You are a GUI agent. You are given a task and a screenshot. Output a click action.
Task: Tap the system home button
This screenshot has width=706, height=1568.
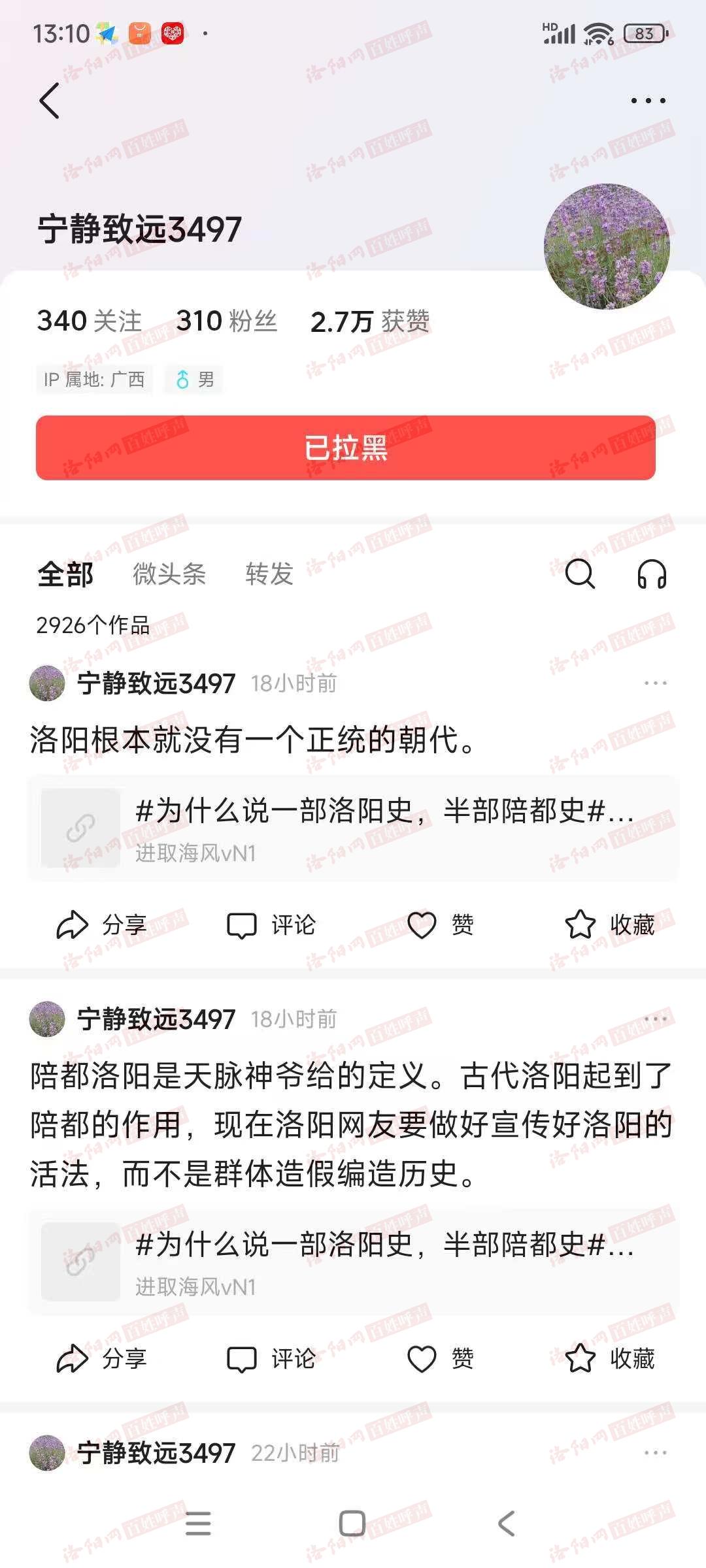352,1524
